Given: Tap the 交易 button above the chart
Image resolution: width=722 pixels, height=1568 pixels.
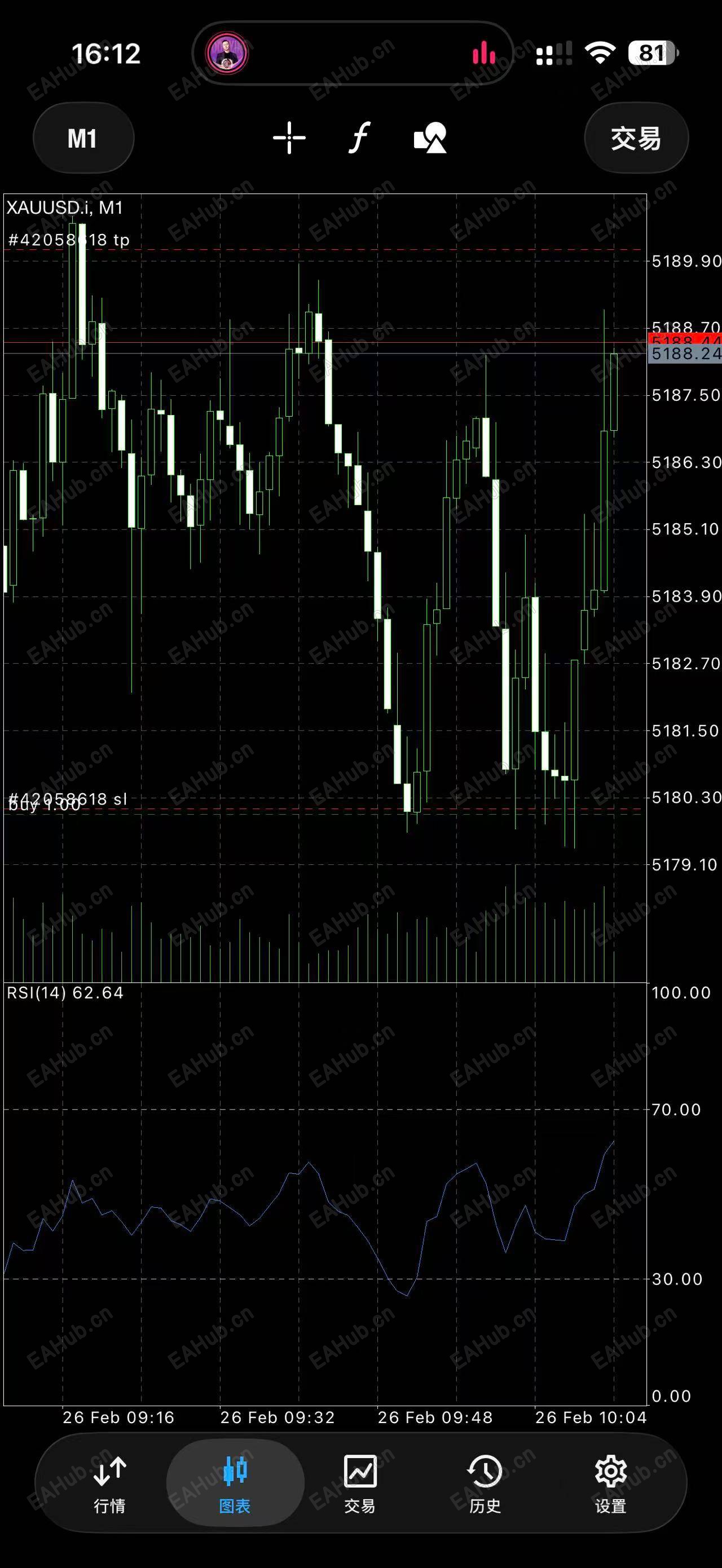Looking at the screenshot, I should 636,138.
